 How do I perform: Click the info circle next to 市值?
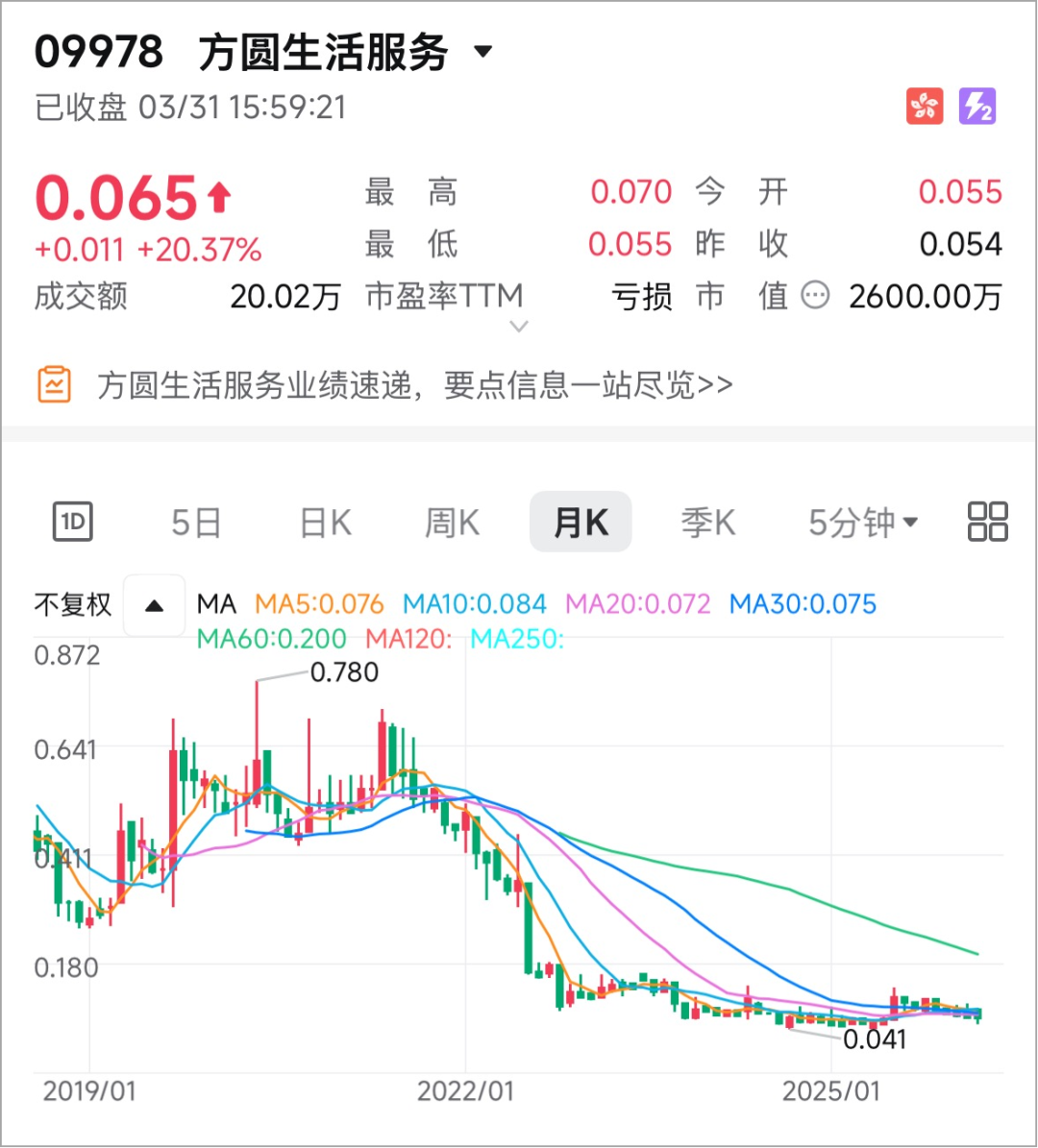click(814, 295)
